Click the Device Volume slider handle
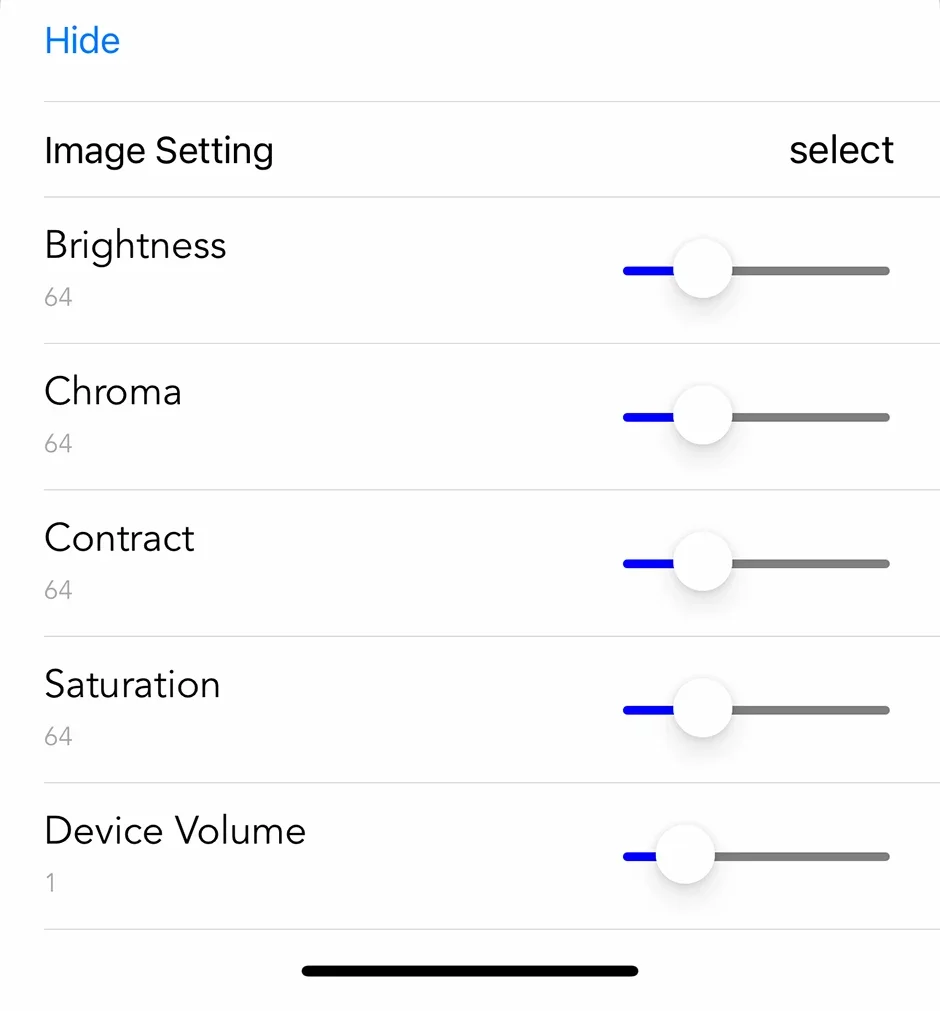Screen dimensions: 940x1011 pos(686,855)
